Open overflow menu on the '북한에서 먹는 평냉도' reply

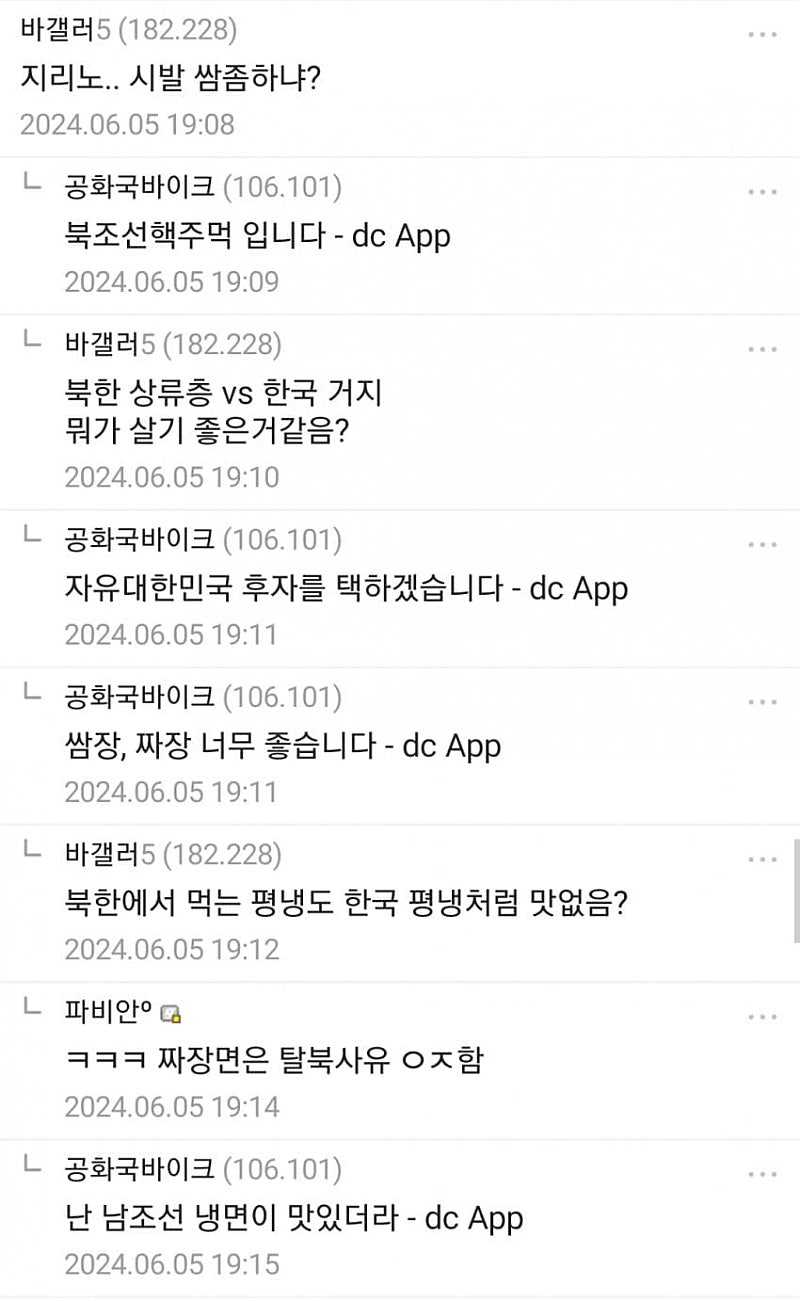click(762, 859)
